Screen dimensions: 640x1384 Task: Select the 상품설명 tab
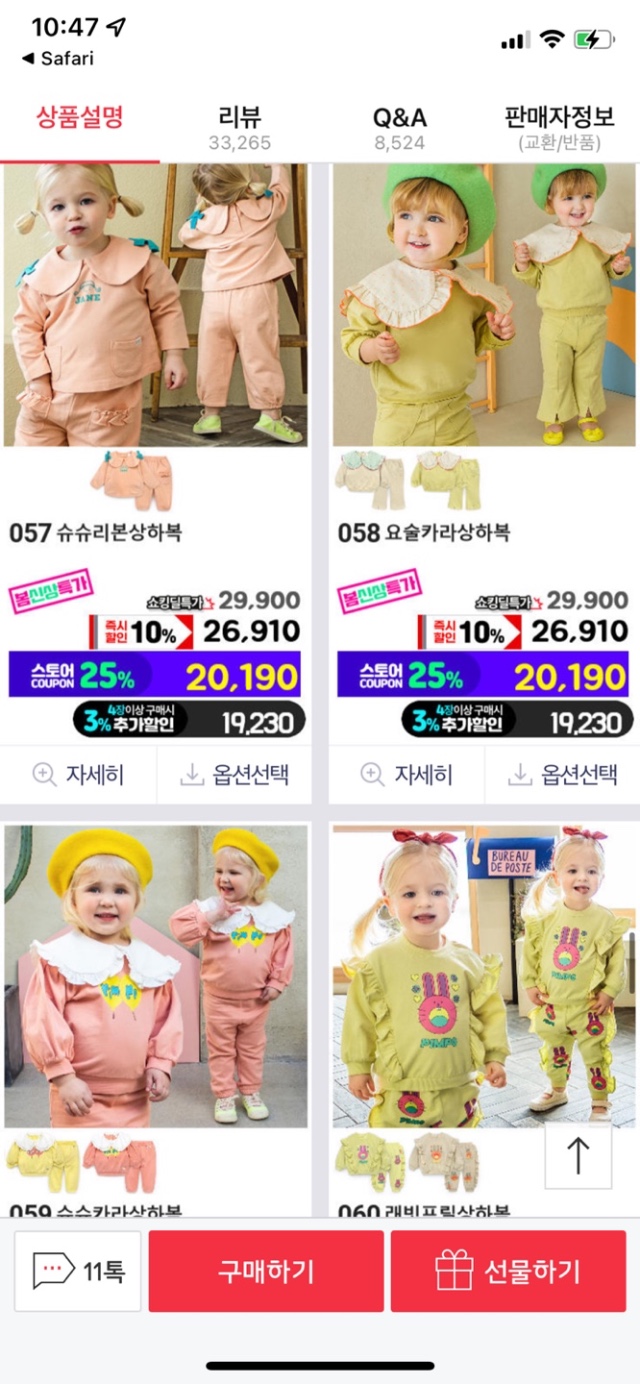point(80,118)
